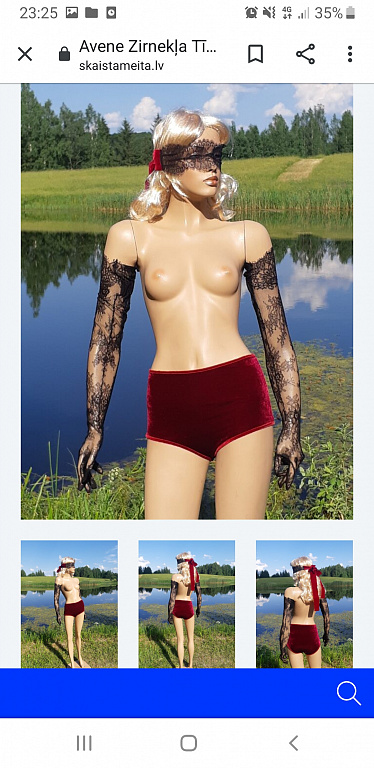Tap the magnifier search icon
The width and height of the screenshot is (374, 768).
pos(349,694)
